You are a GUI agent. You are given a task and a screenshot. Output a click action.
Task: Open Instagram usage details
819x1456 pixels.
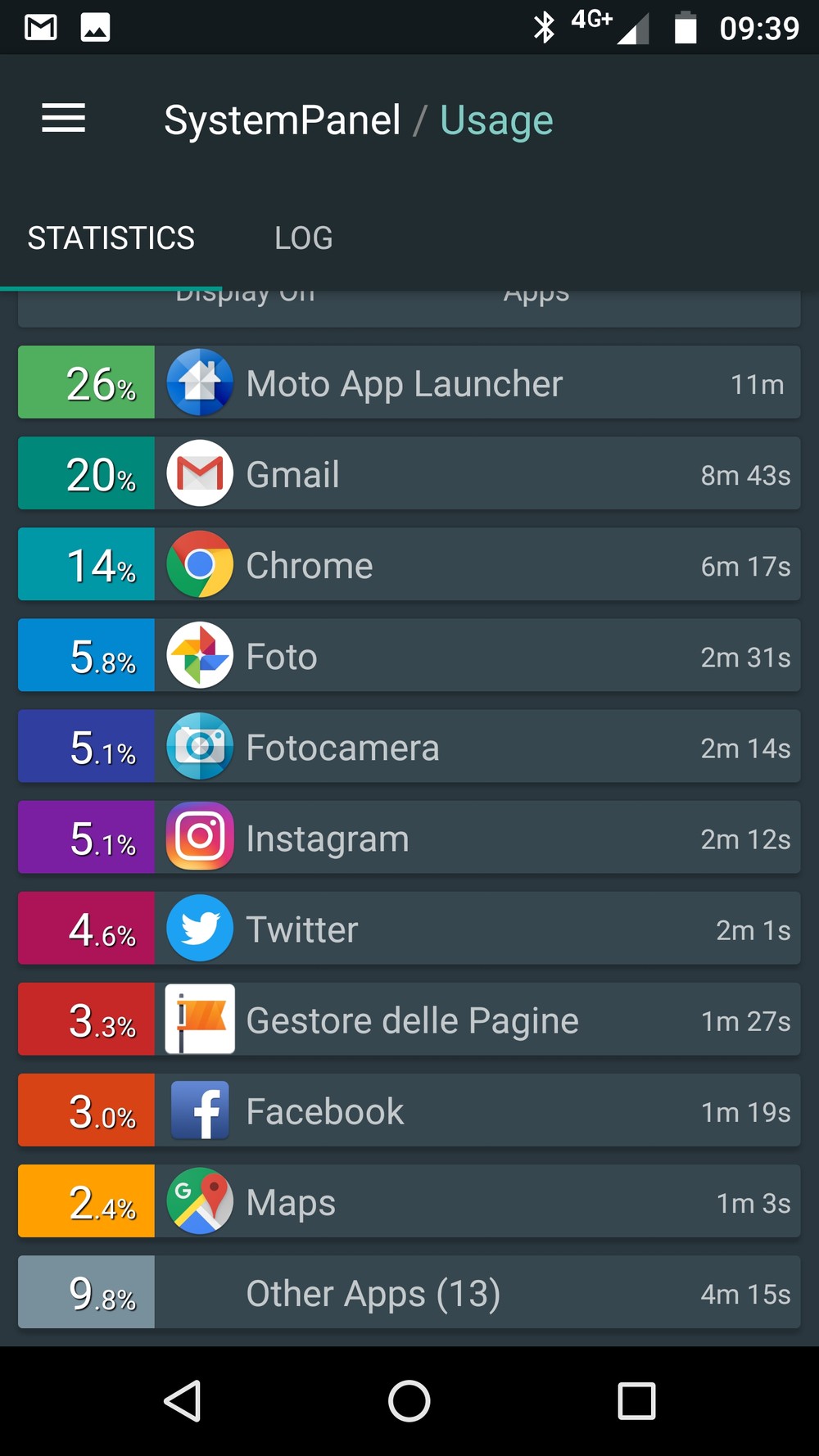point(409,838)
